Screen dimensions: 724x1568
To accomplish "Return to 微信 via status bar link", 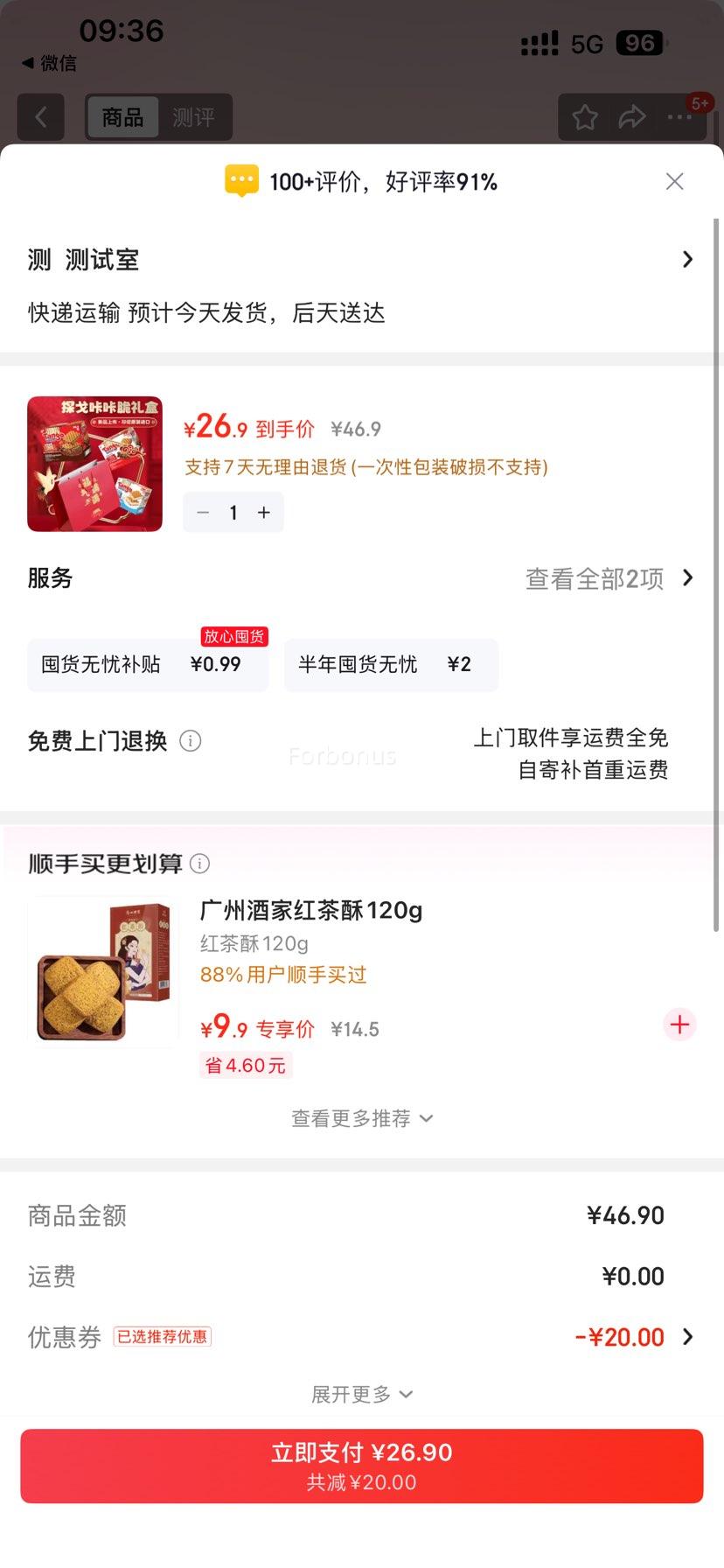I will [x=50, y=63].
